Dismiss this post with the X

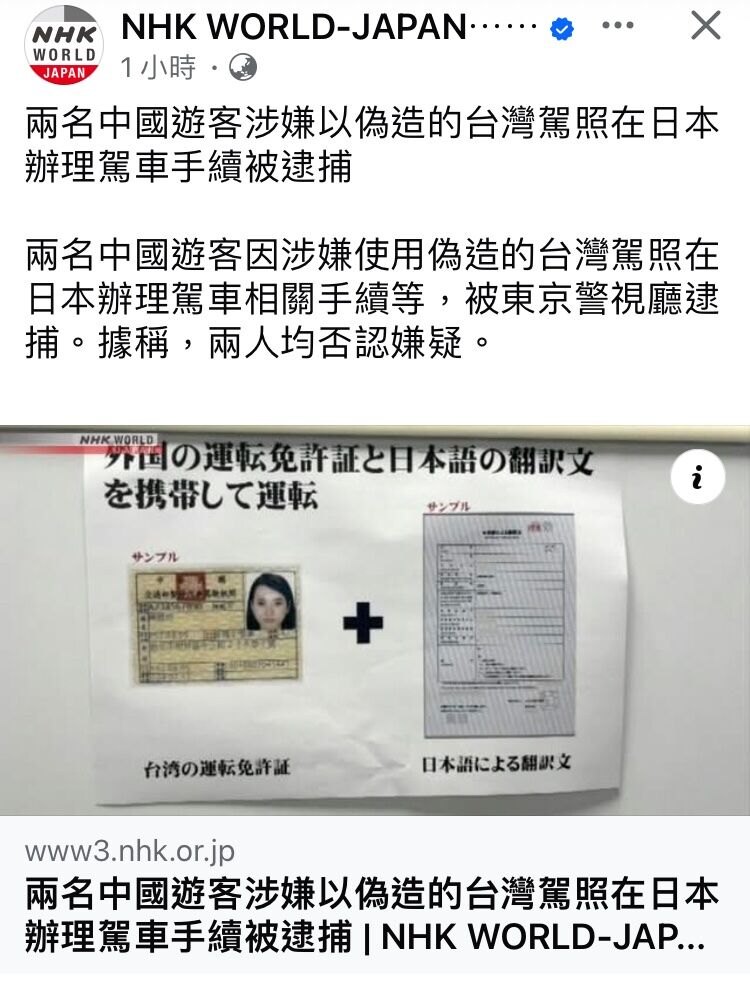click(x=706, y=26)
